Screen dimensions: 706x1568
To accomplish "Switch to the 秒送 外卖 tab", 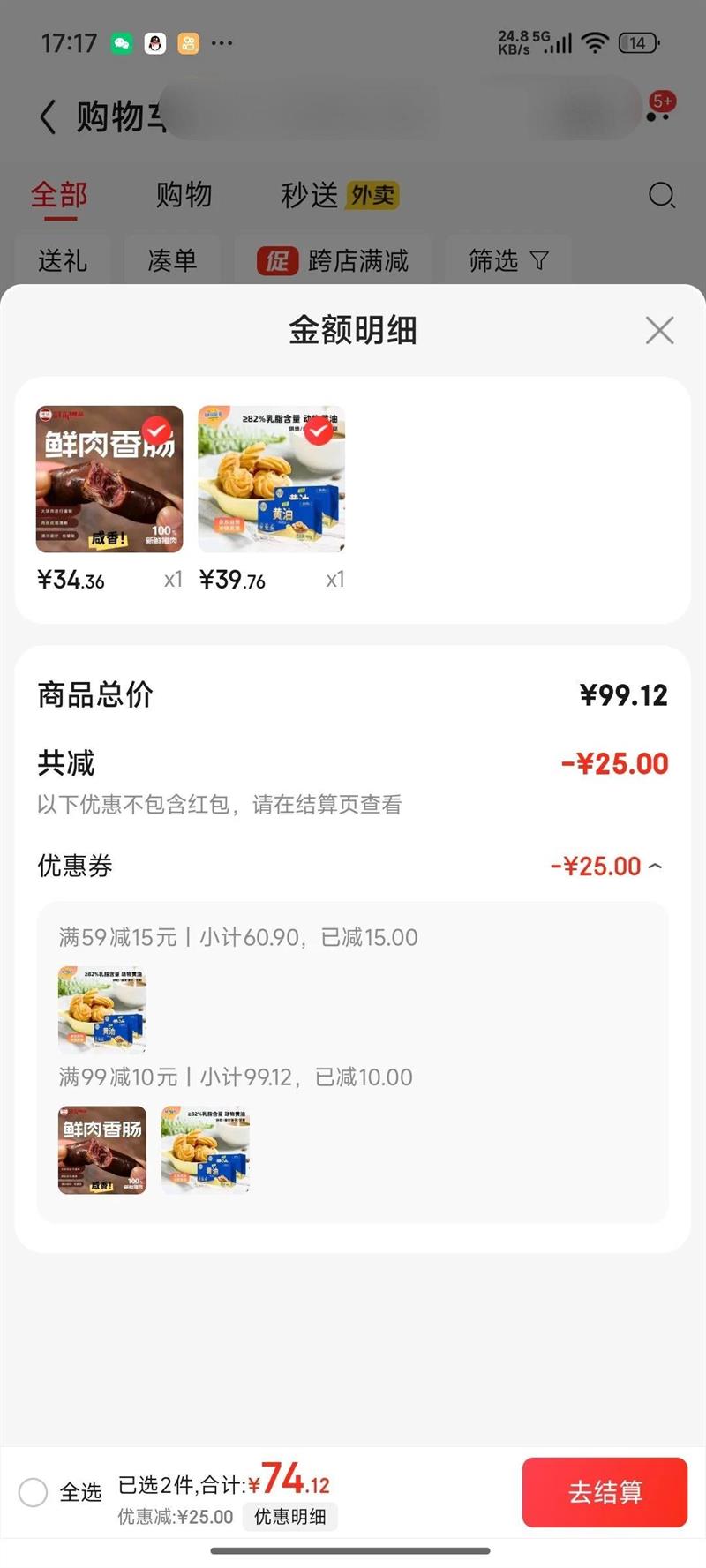I will click(339, 195).
